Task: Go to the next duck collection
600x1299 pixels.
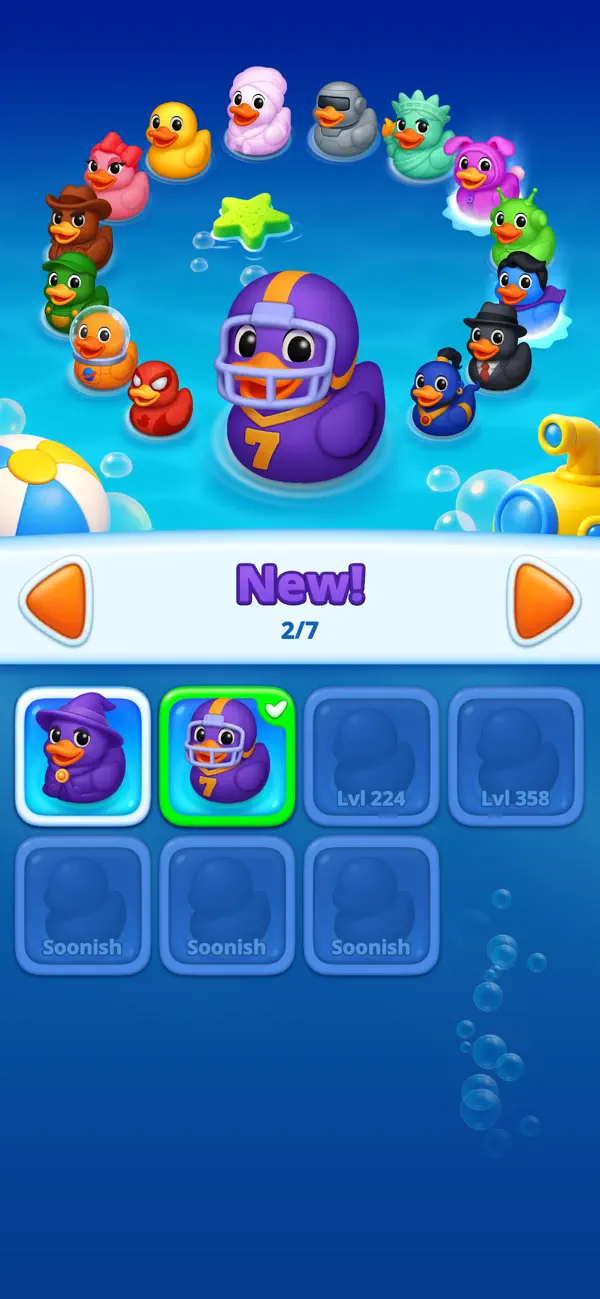Action: coord(544,600)
